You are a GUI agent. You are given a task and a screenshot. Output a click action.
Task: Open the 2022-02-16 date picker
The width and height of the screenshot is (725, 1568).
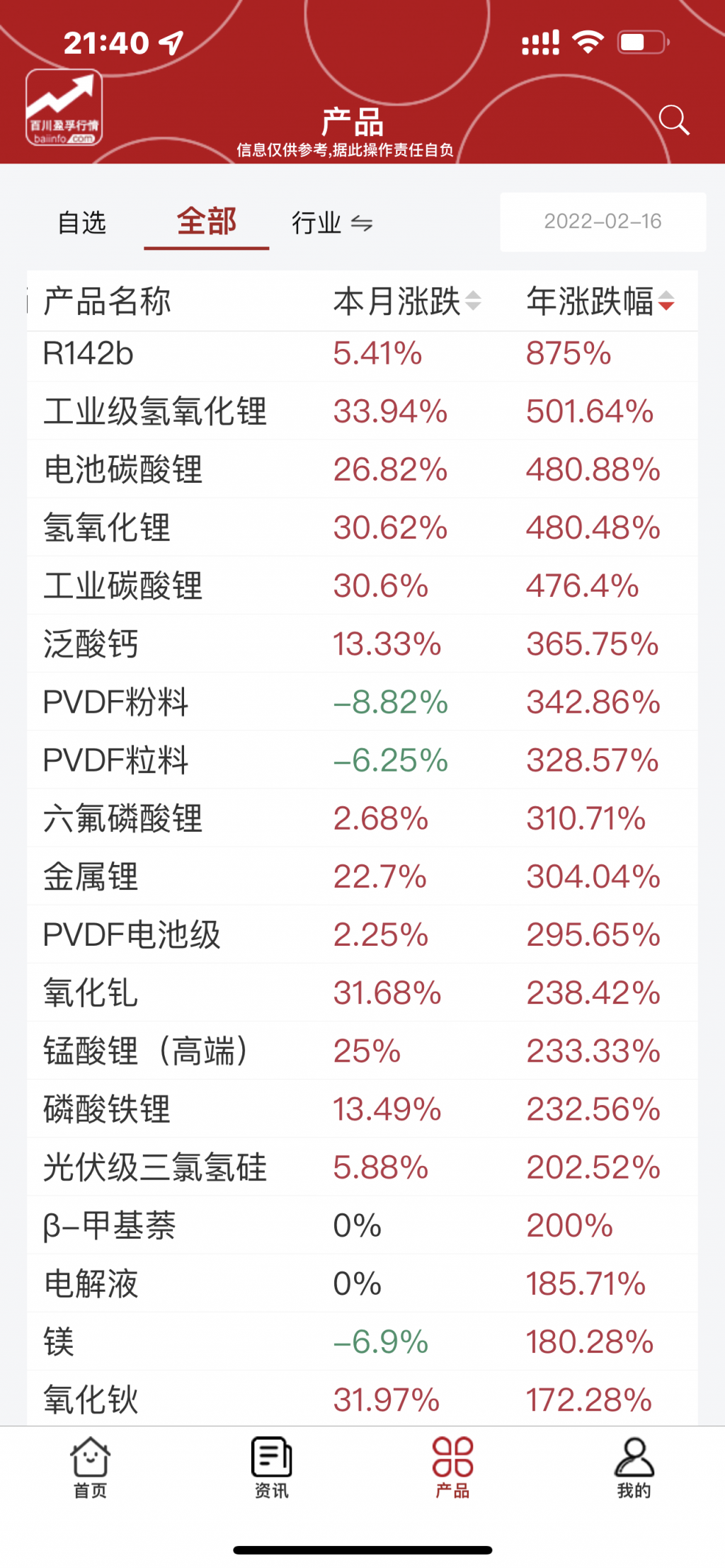click(603, 222)
